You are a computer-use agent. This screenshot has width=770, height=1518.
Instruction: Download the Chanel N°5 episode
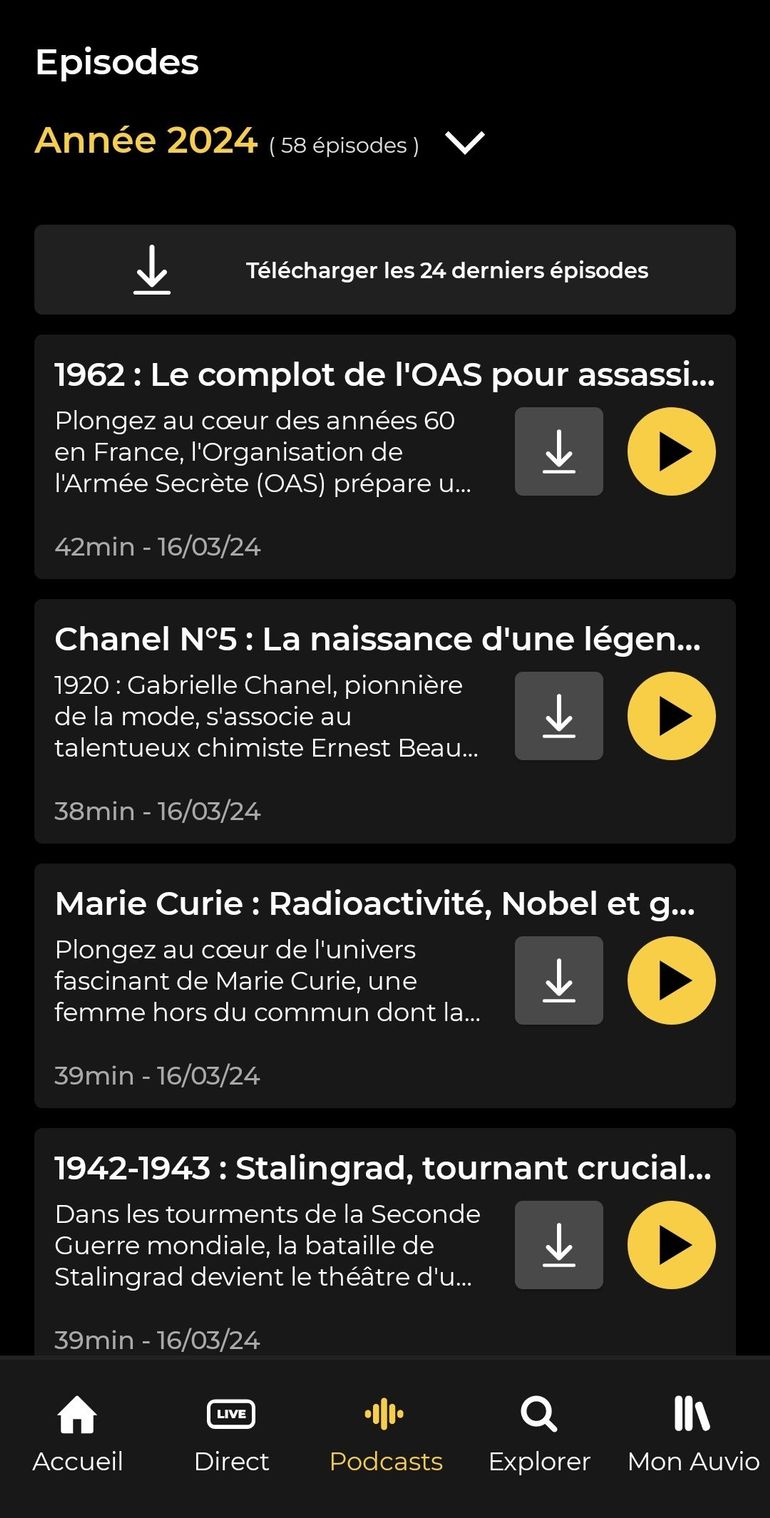[x=558, y=715]
